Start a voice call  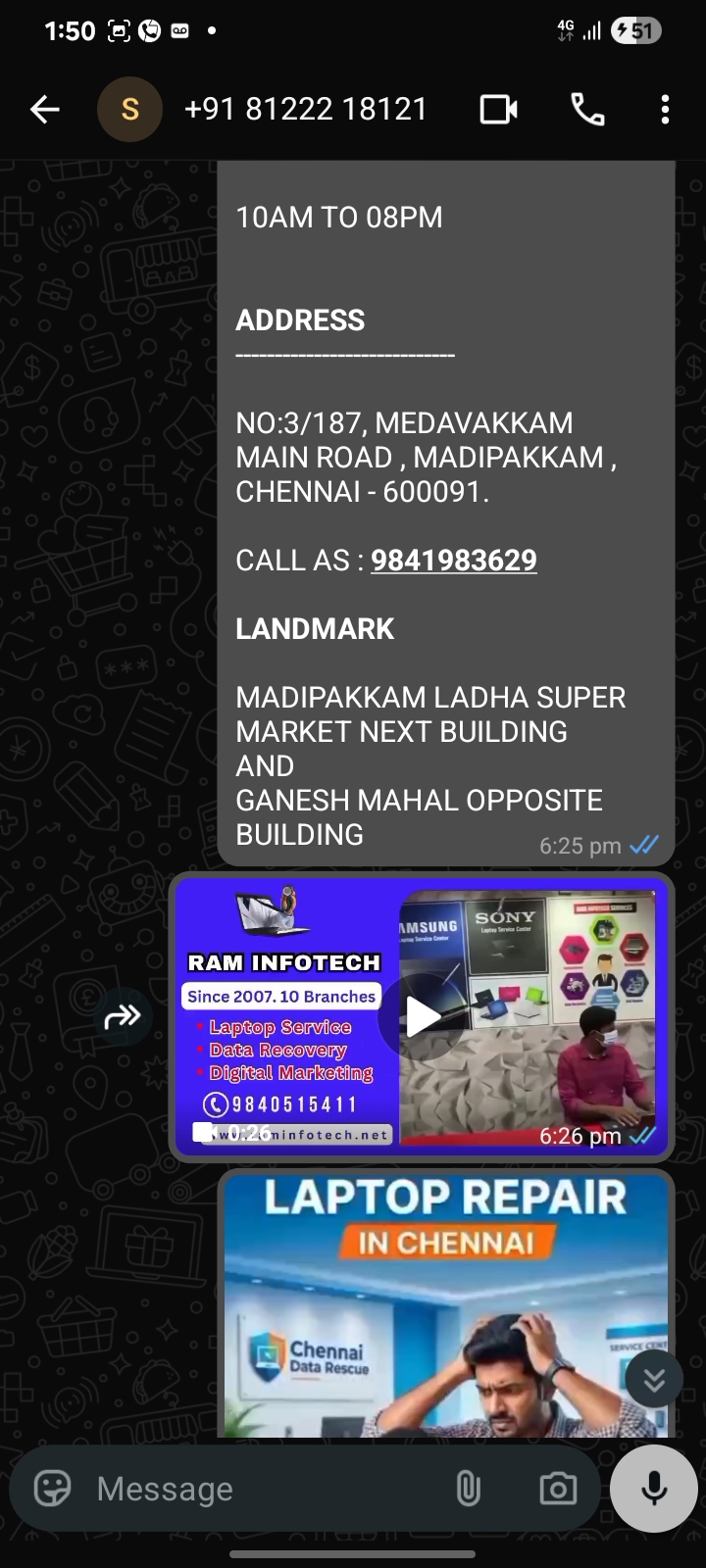point(587,110)
